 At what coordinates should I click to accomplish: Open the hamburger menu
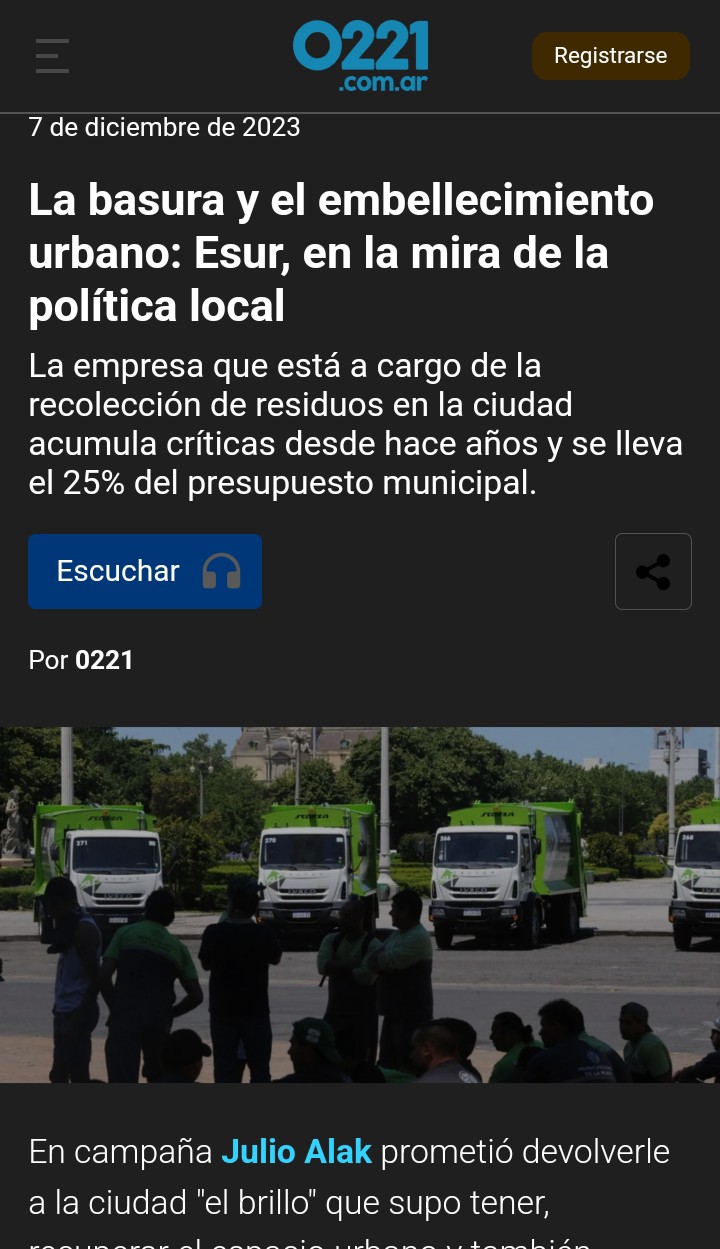point(52,56)
